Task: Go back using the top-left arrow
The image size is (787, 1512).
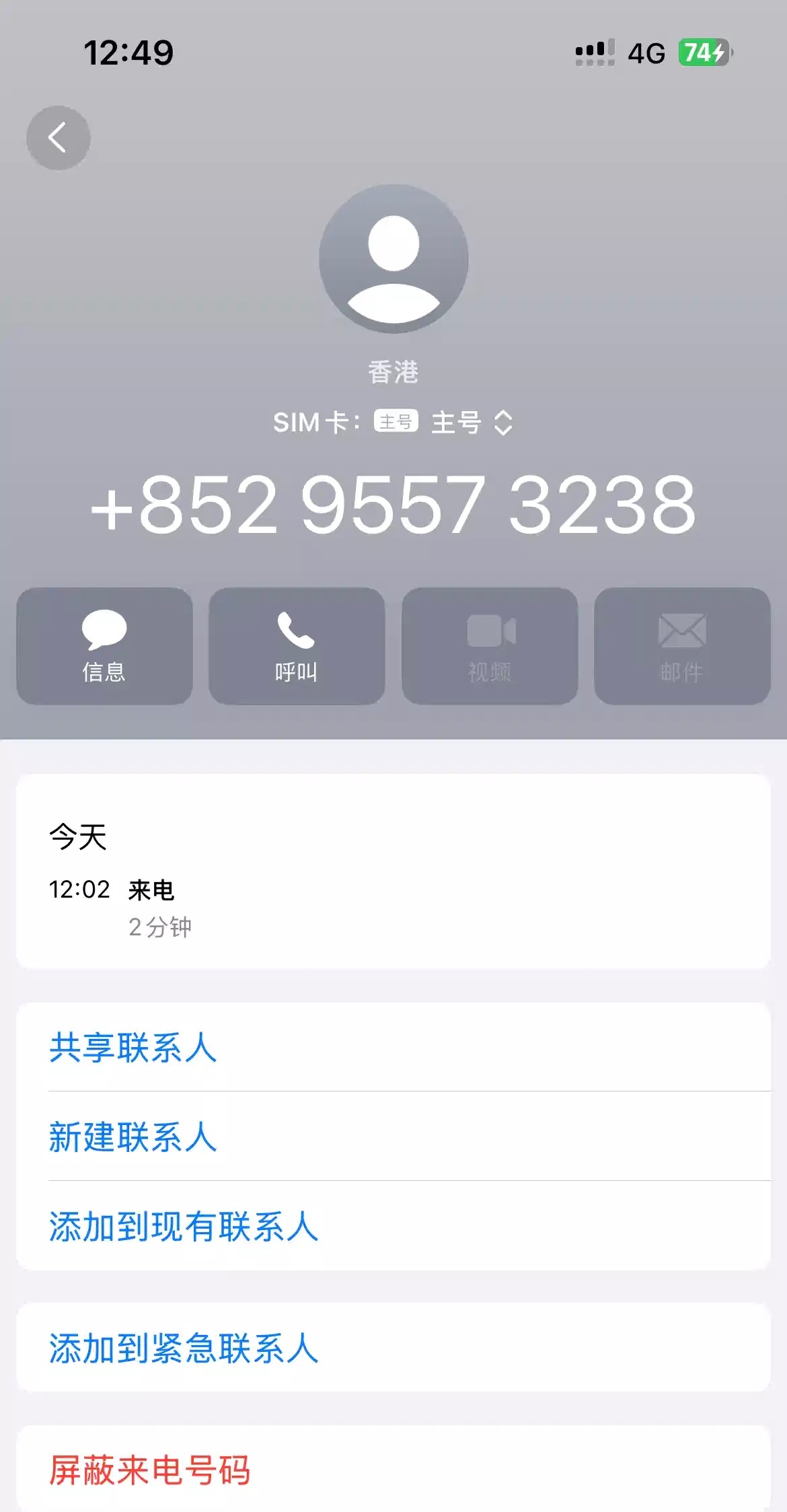Action: [58, 138]
